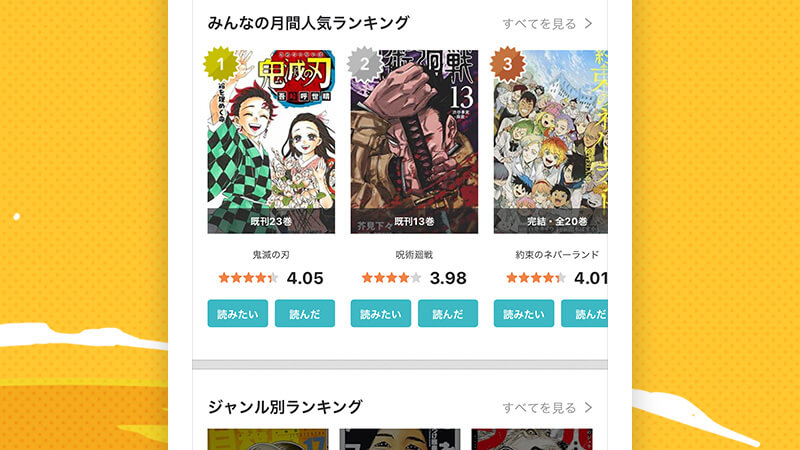Open the 約束のネバーランド manga cover

pos(551,141)
